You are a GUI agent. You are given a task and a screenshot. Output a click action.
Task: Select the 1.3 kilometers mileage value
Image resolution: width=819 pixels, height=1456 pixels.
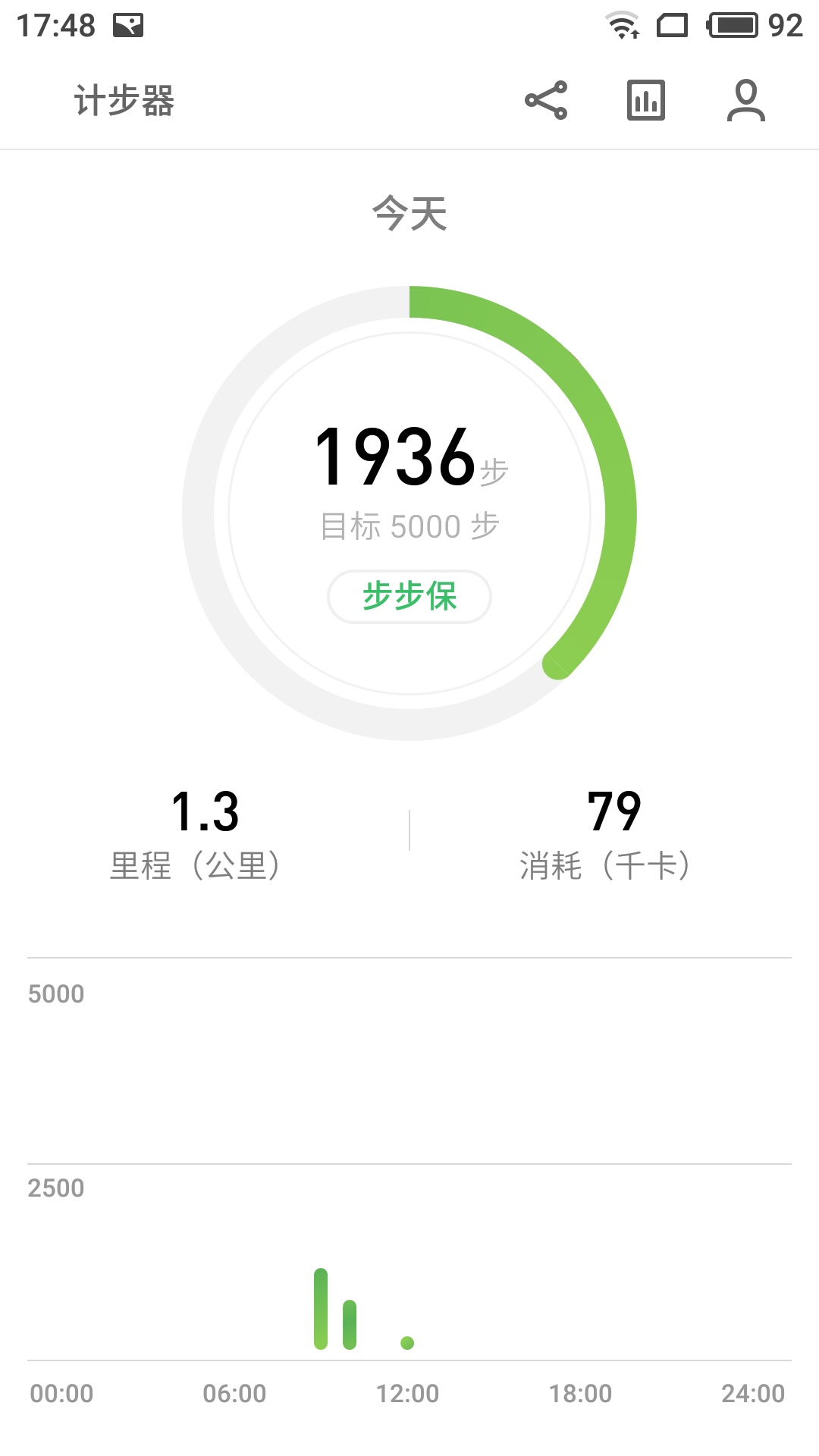[205, 813]
